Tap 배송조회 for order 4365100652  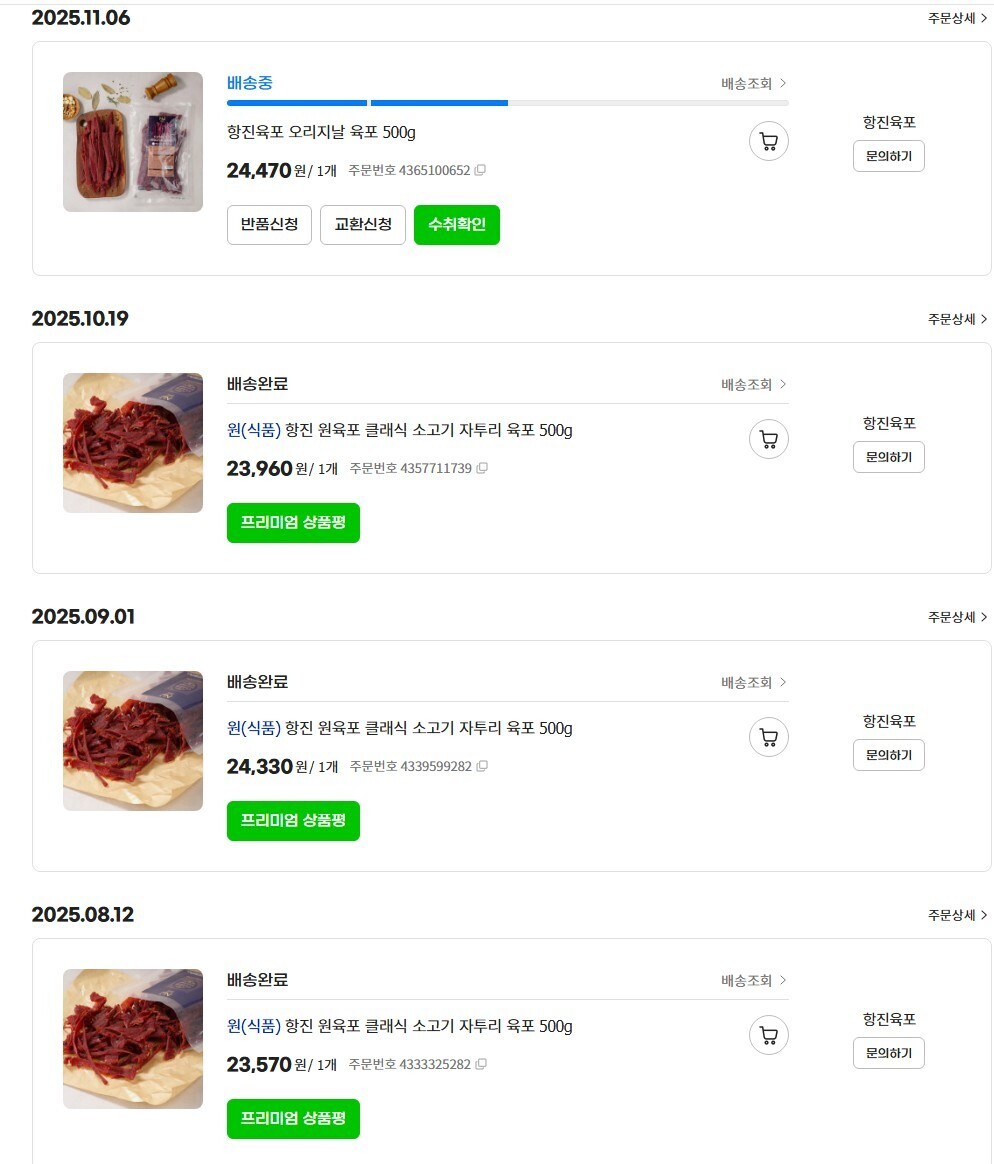pos(754,84)
